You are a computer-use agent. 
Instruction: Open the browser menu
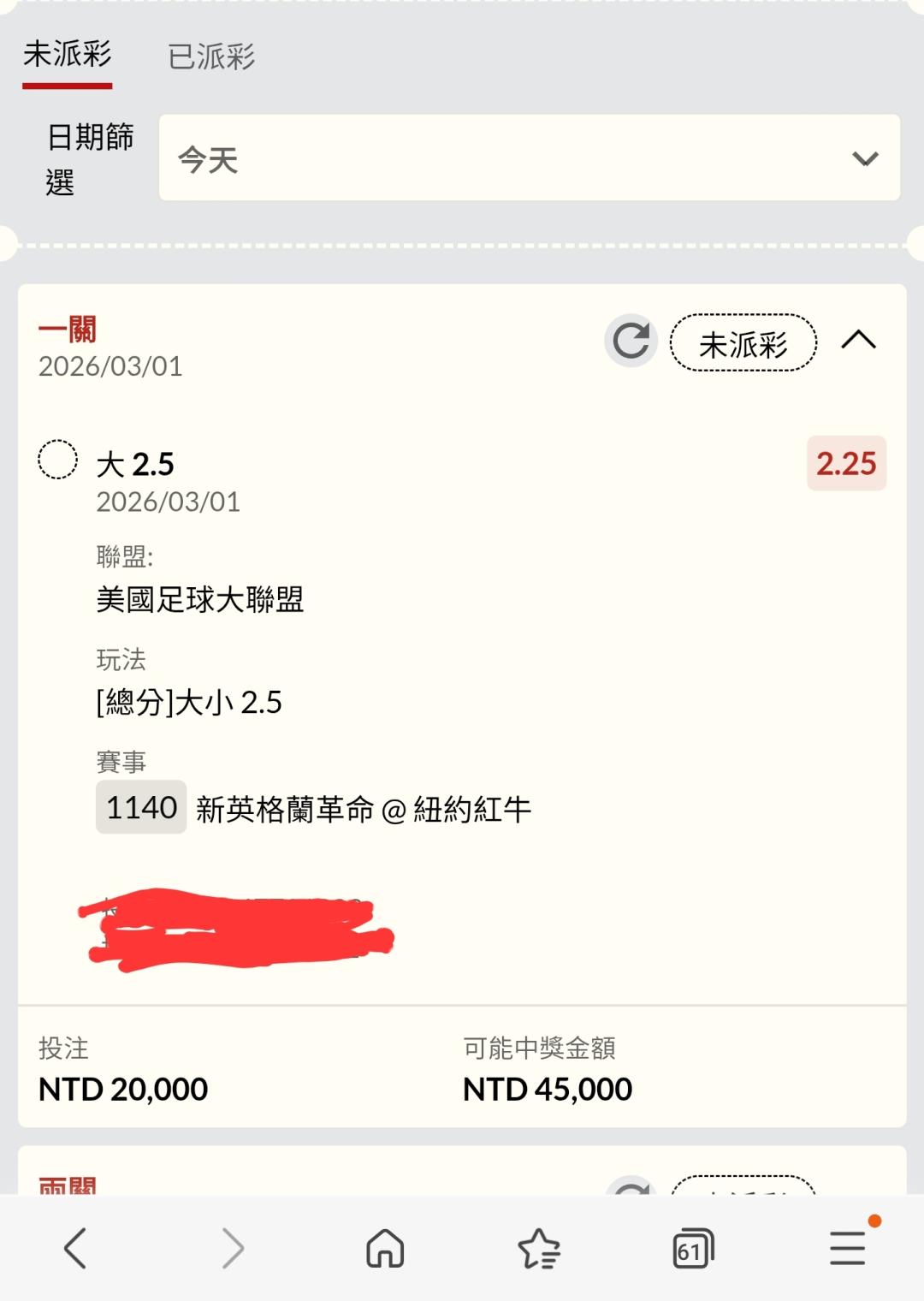click(848, 1248)
